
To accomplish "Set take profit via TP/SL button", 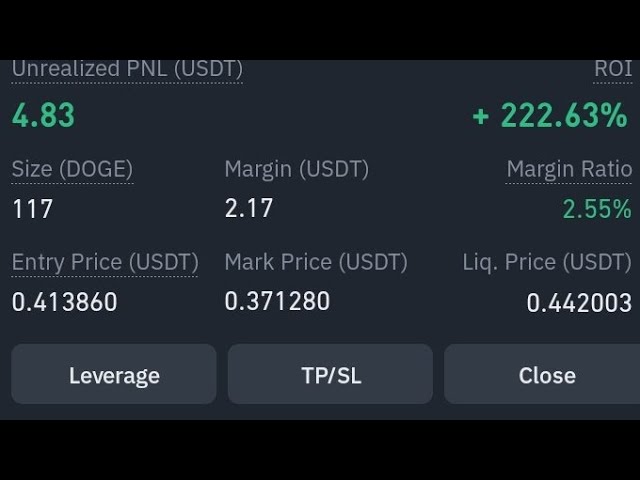I will pyautogui.click(x=330, y=375).
